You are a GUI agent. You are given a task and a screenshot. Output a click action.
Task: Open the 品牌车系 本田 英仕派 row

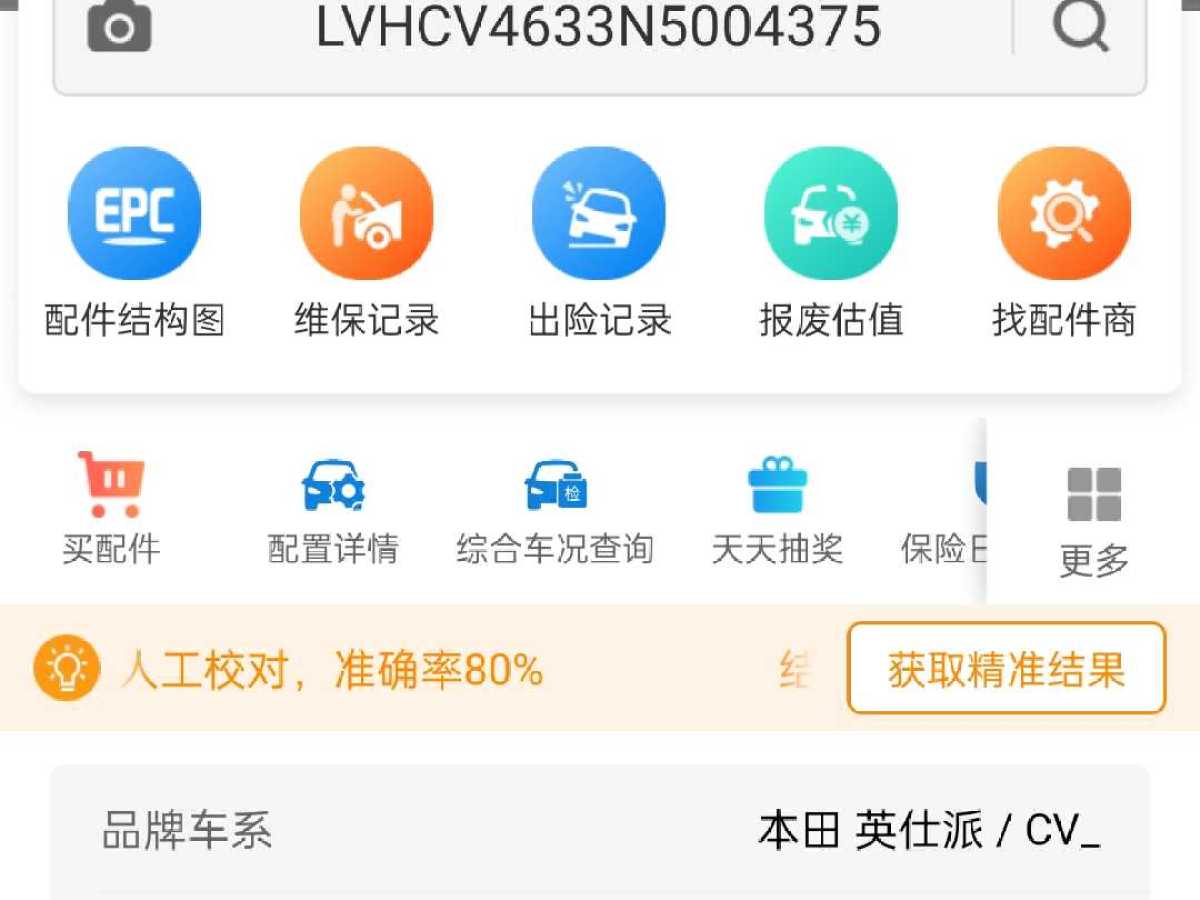coord(600,831)
